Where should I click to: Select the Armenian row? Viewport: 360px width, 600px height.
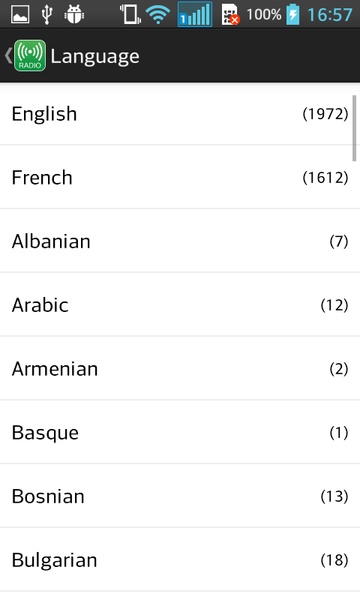(x=180, y=368)
